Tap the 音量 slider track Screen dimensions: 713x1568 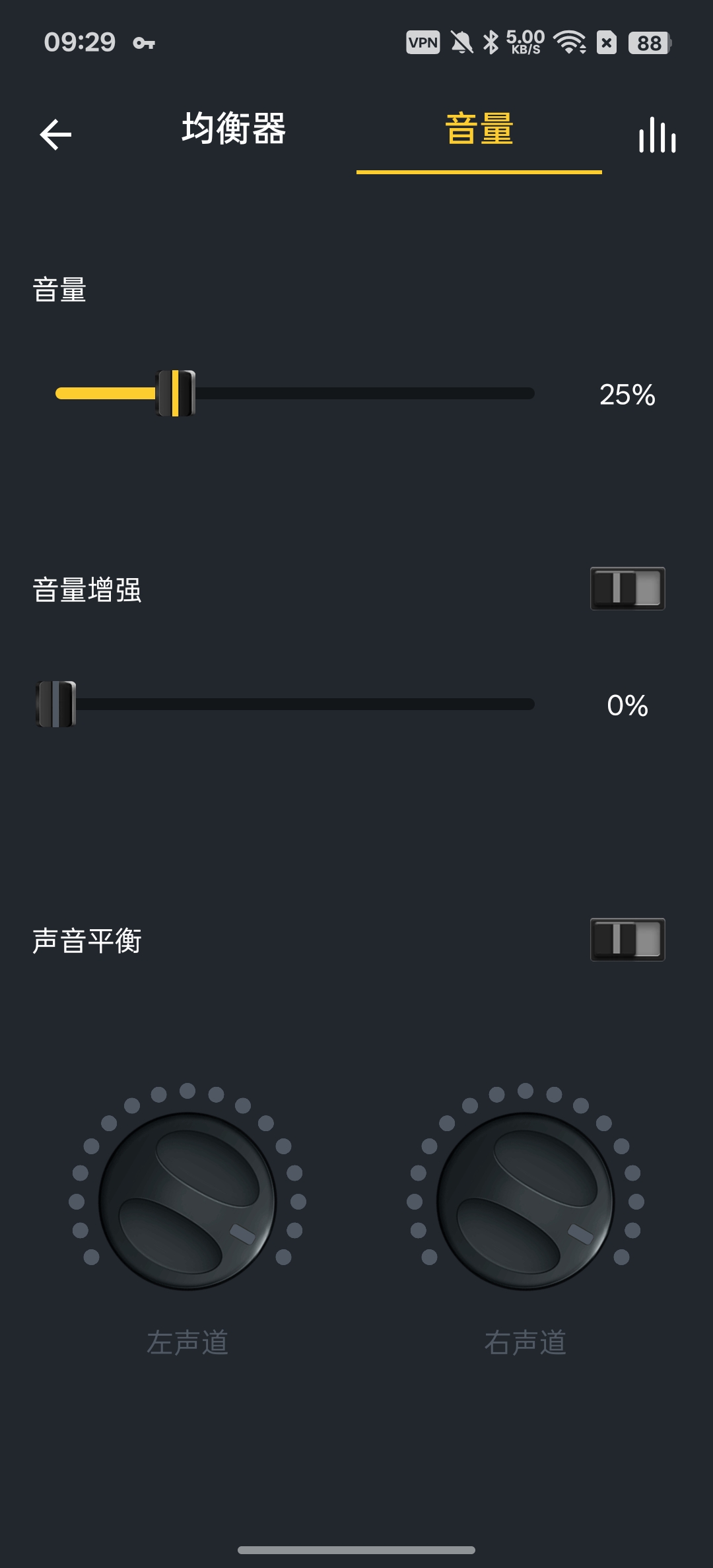(294, 393)
